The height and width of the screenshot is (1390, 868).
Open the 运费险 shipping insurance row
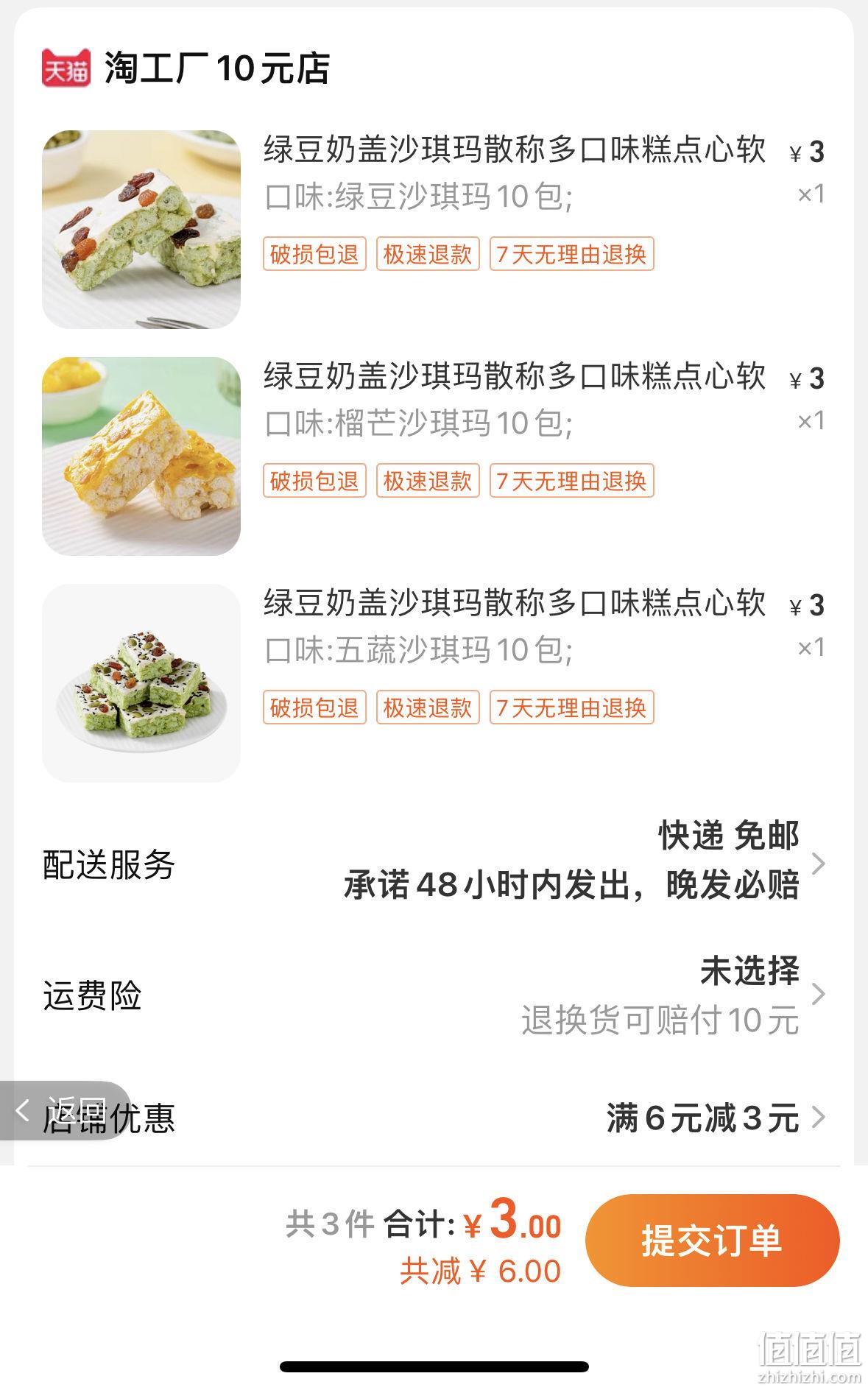[x=434, y=995]
